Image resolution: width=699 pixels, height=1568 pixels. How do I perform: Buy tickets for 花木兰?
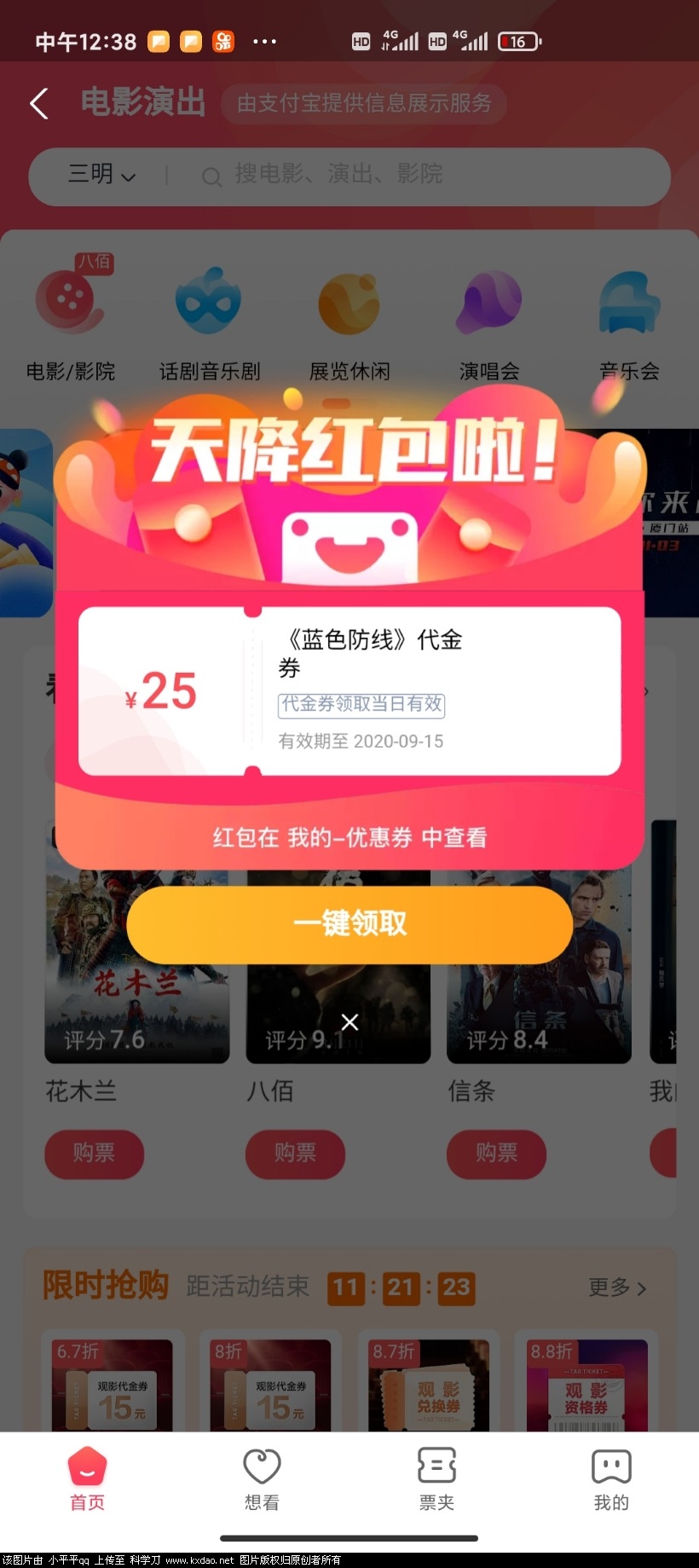click(x=94, y=1154)
